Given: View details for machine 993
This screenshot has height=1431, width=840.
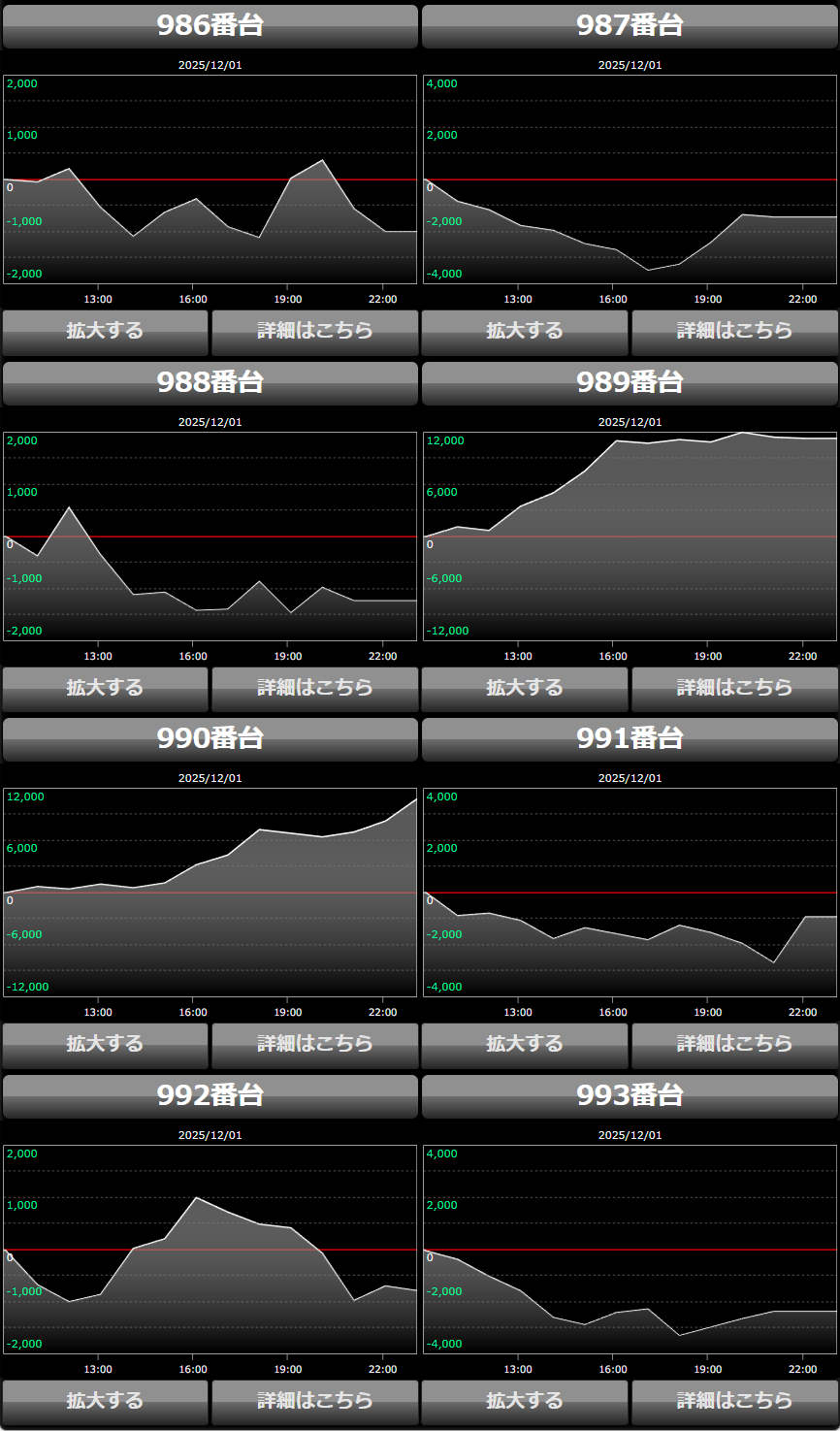Looking at the screenshot, I should click(734, 1402).
